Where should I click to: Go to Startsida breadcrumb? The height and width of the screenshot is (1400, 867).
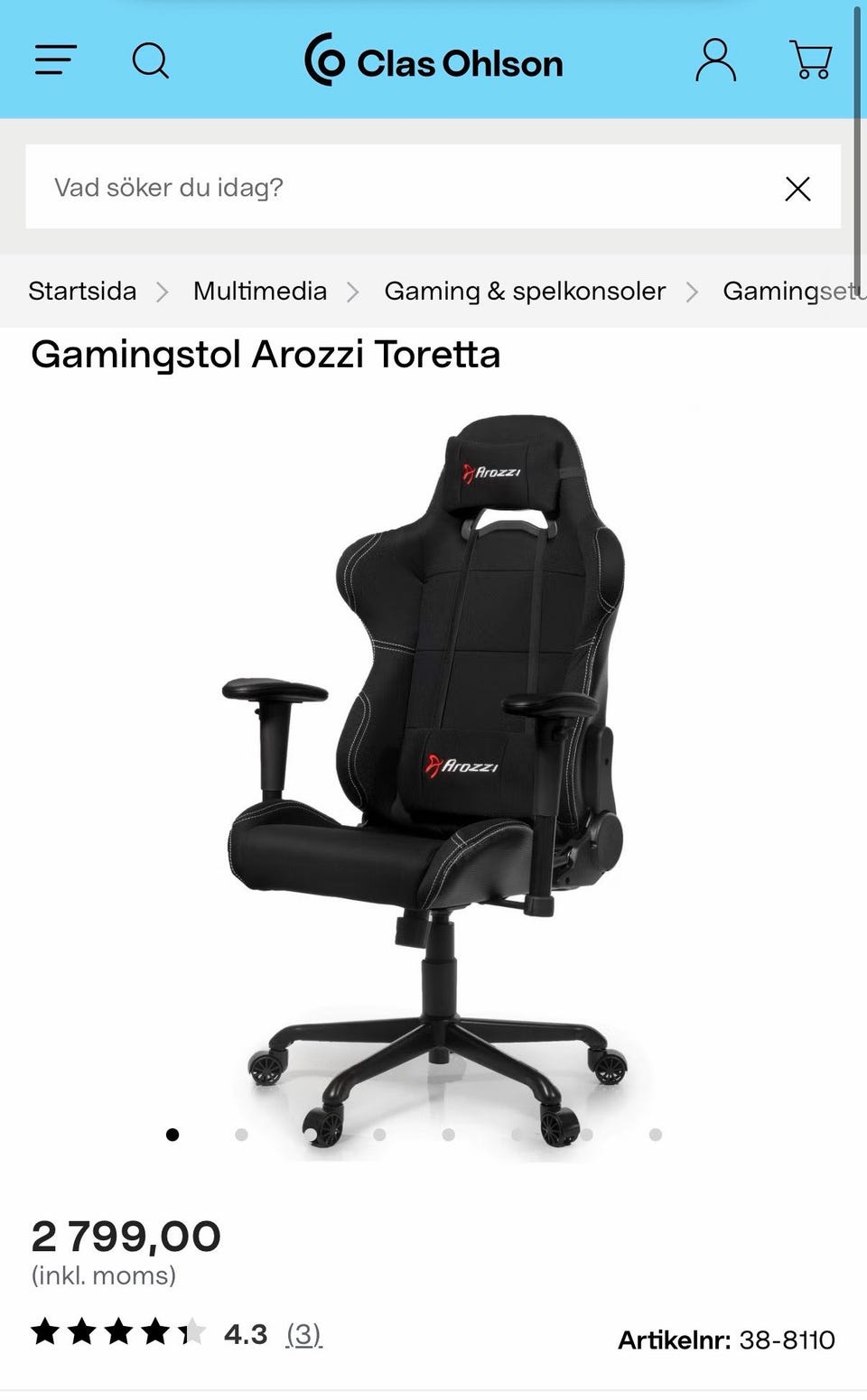[x=82, y=291]
